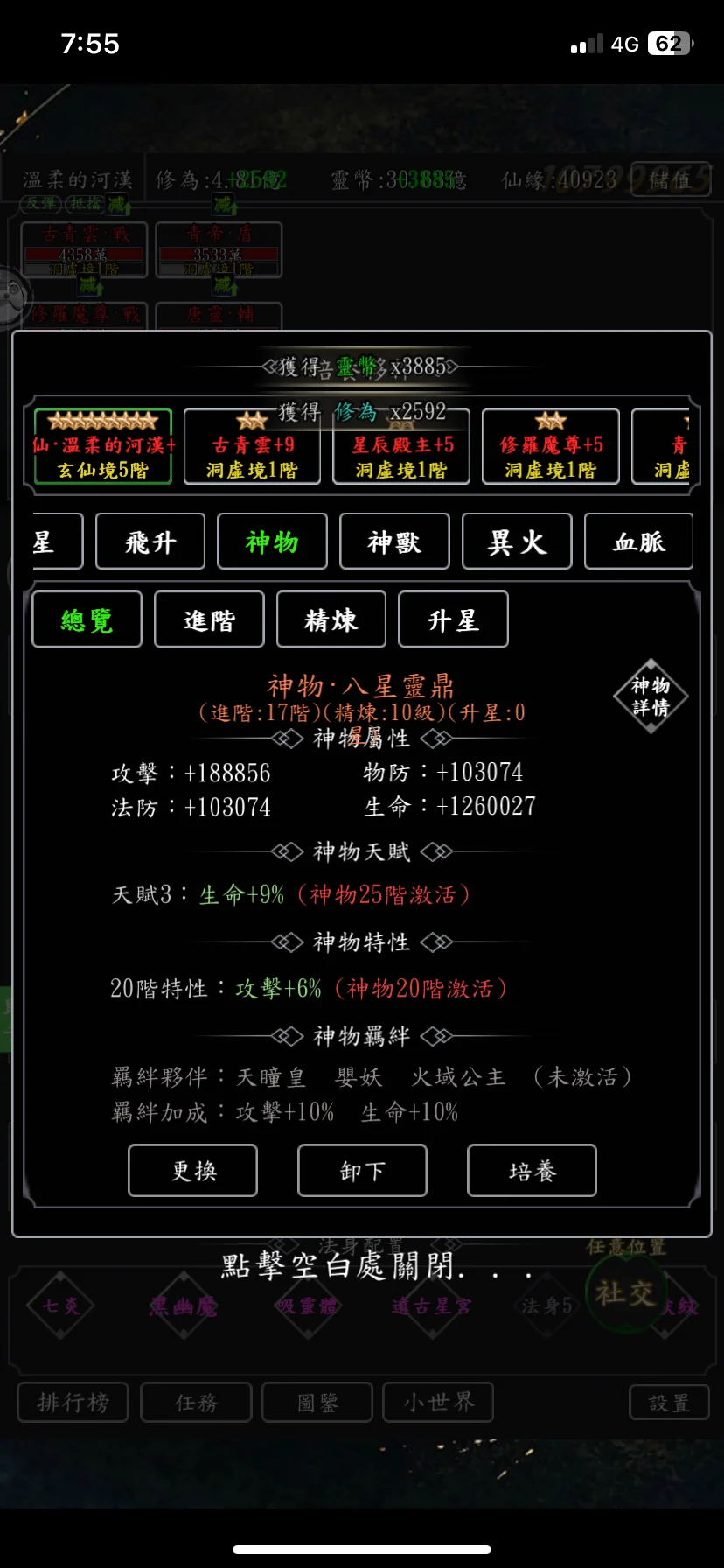Tap the 培養 button
Screen dimensions: 724x1568
click(x=532, y=1171)
